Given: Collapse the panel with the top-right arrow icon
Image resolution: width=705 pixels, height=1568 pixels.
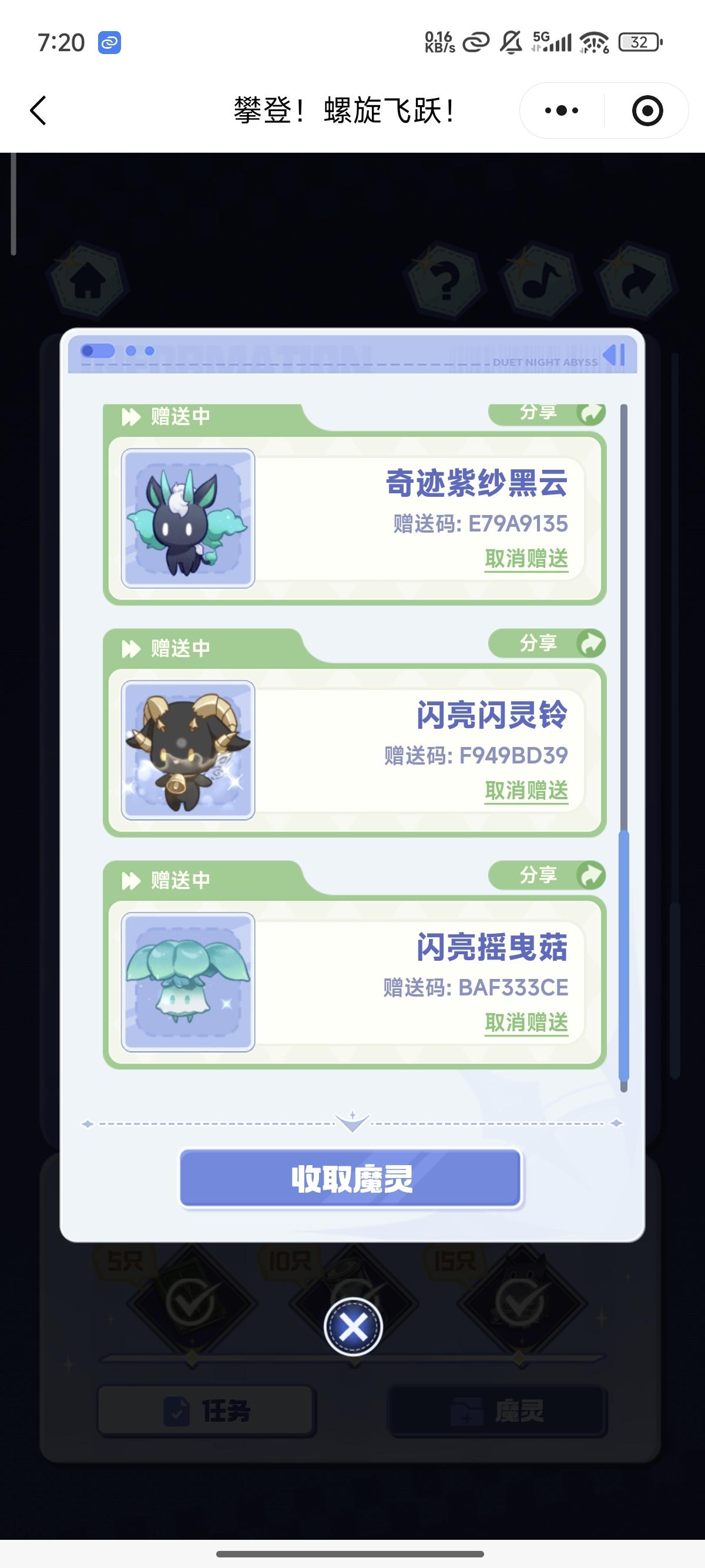Looking at the screenshot, I should coord(615,355).
